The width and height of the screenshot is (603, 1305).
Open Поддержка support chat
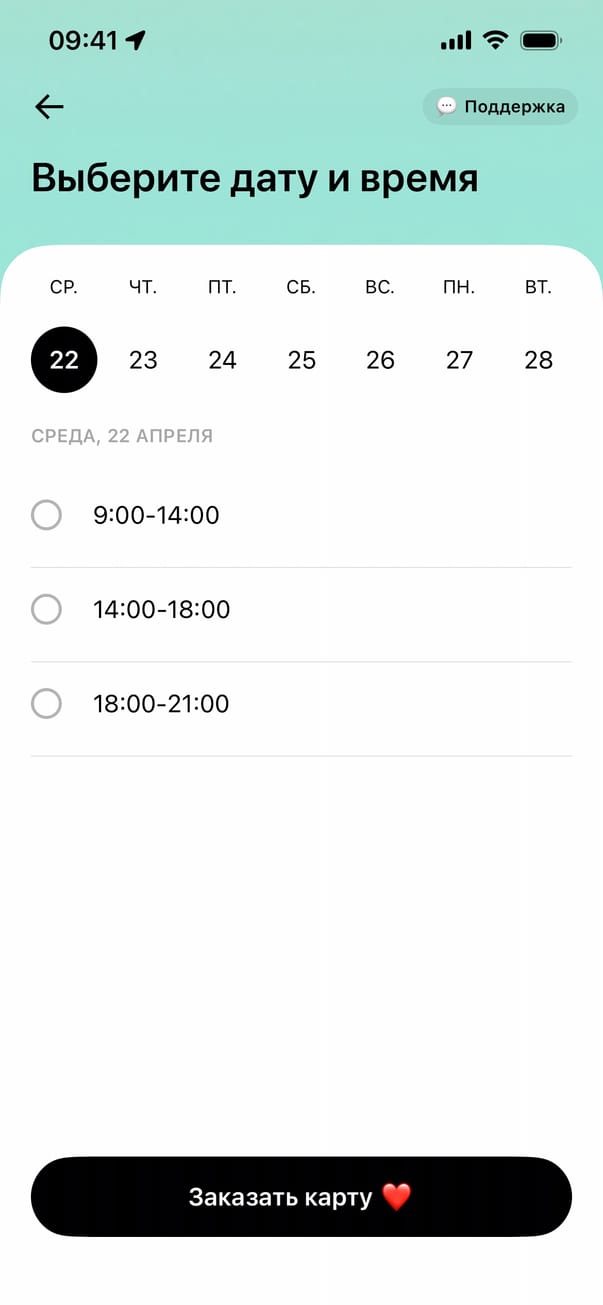click(x=500, y=107)
